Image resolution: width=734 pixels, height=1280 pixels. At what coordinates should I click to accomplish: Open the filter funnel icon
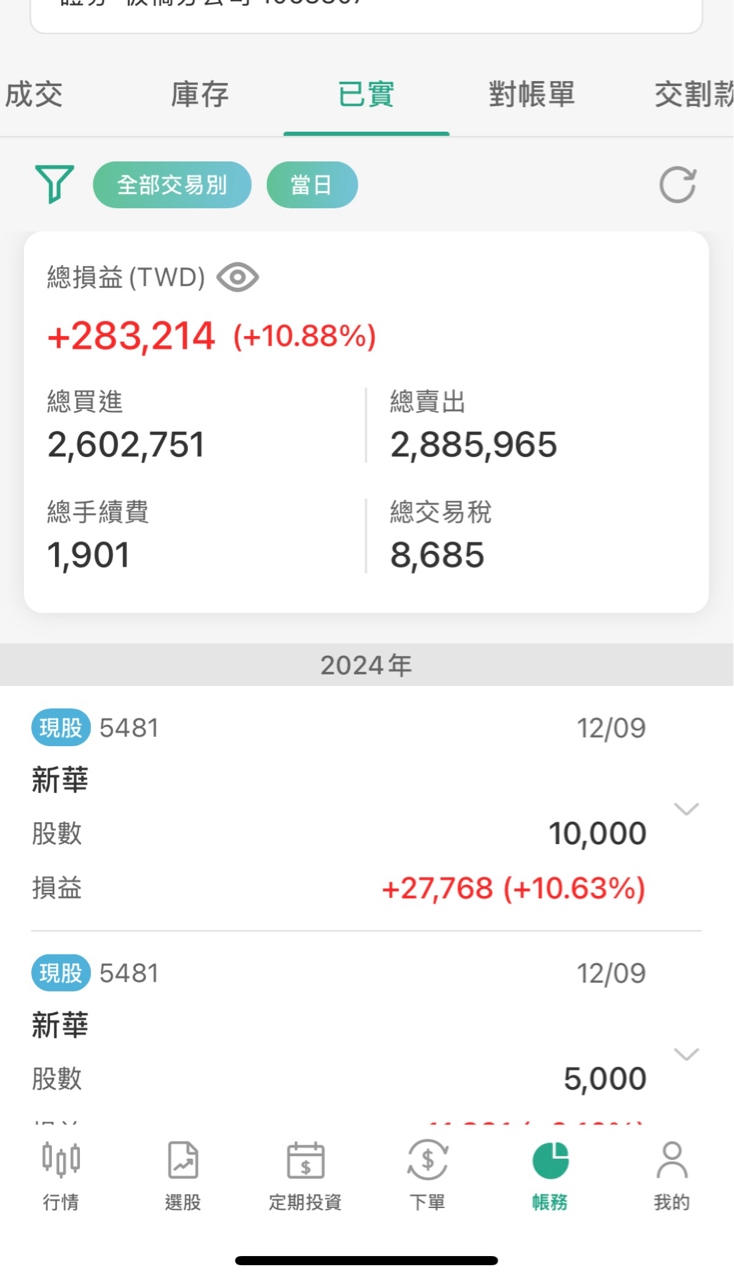54,185
